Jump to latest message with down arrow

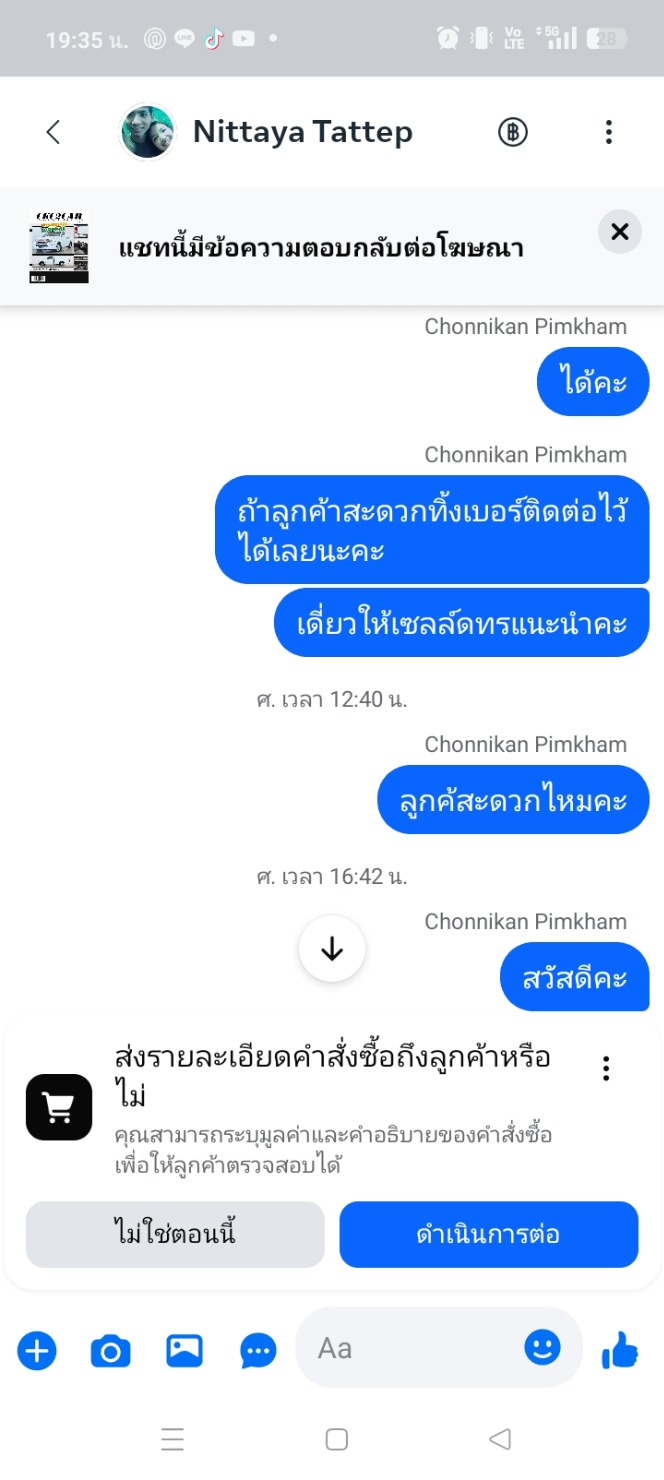(x=332, y=950)
